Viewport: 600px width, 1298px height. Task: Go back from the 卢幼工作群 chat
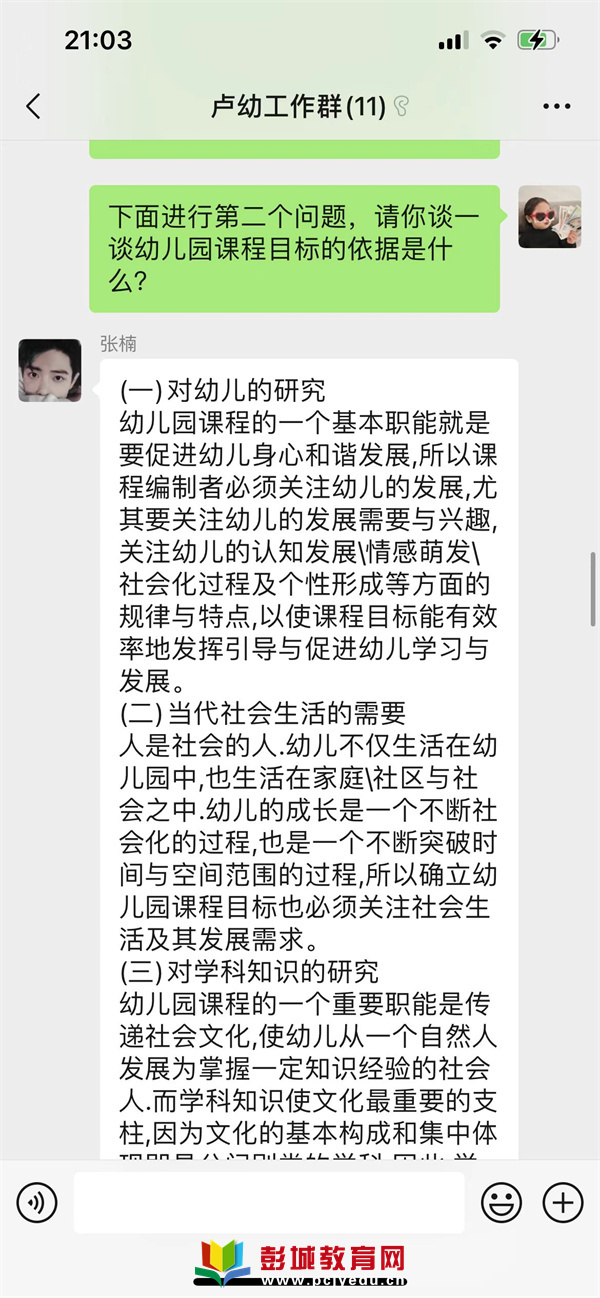[34, 107]
